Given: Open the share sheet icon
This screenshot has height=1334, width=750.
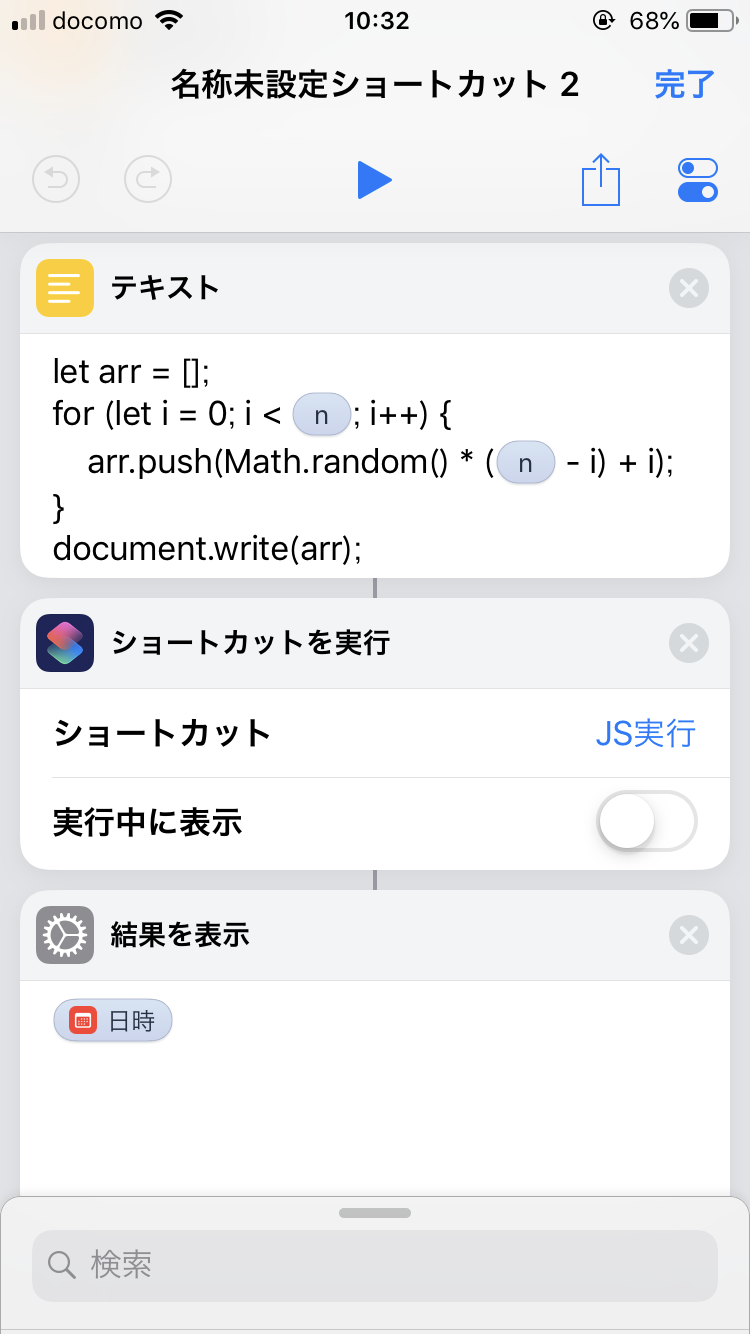Looking at the screenshot, I should pos(601,180).
